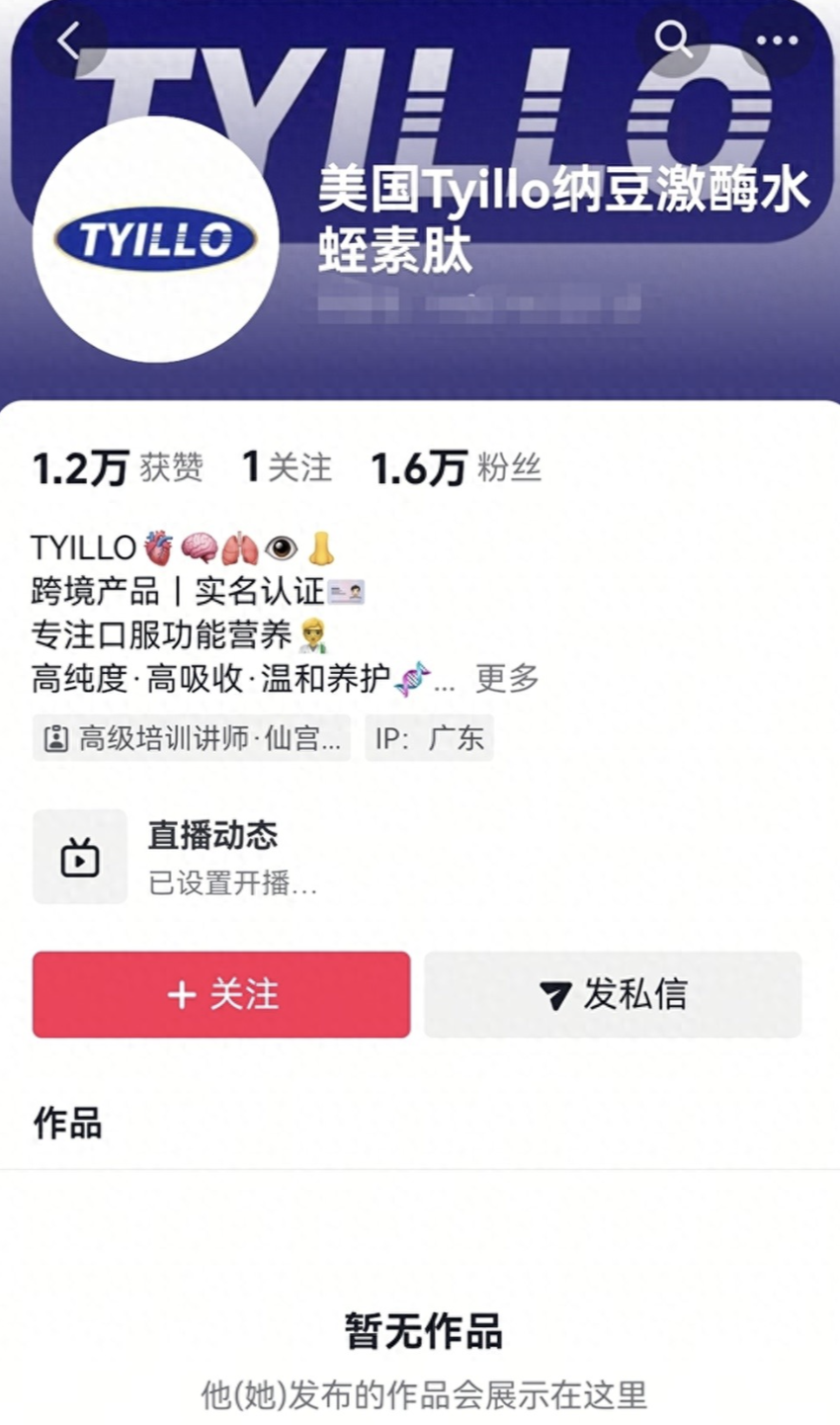Open the search icon in the header
The image size is (840, 1425).
coord(673,41)
